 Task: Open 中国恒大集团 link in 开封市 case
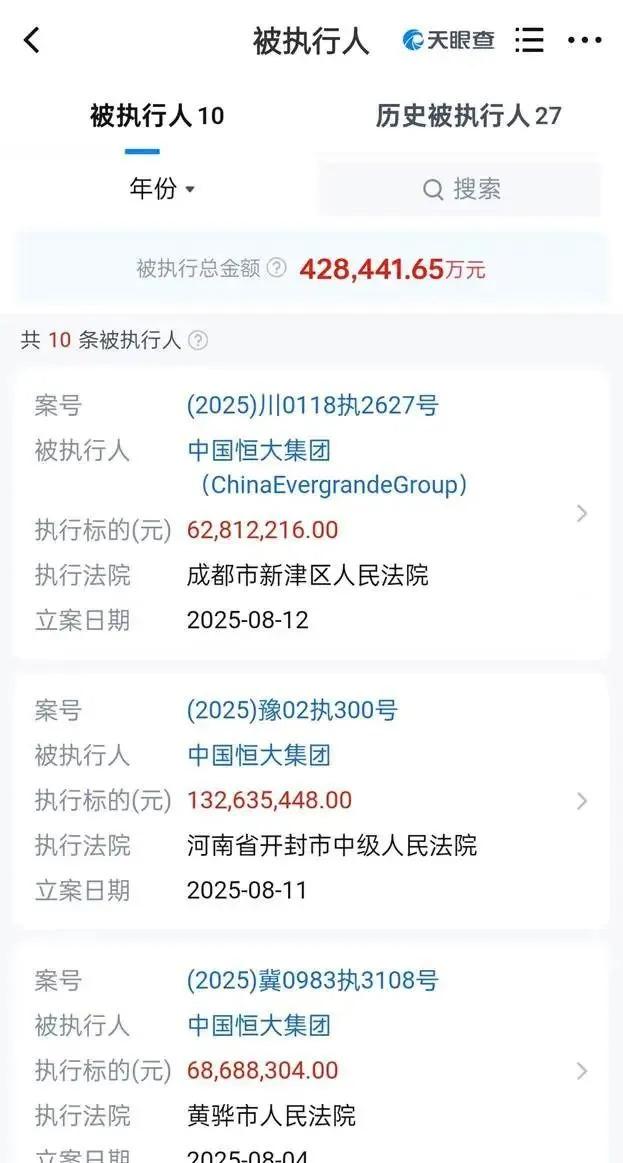259,755
